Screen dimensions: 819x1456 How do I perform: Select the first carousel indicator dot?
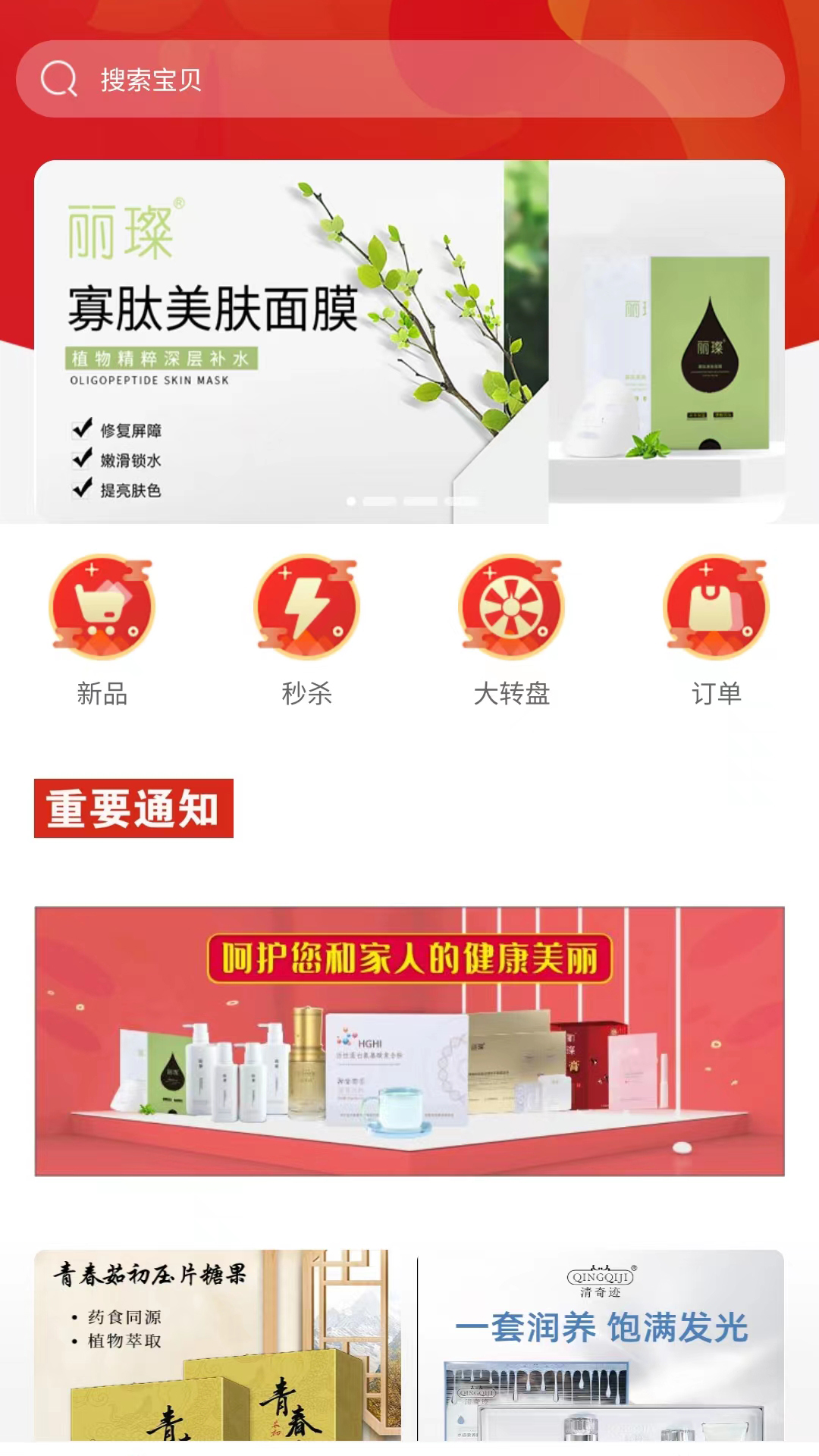351,501
